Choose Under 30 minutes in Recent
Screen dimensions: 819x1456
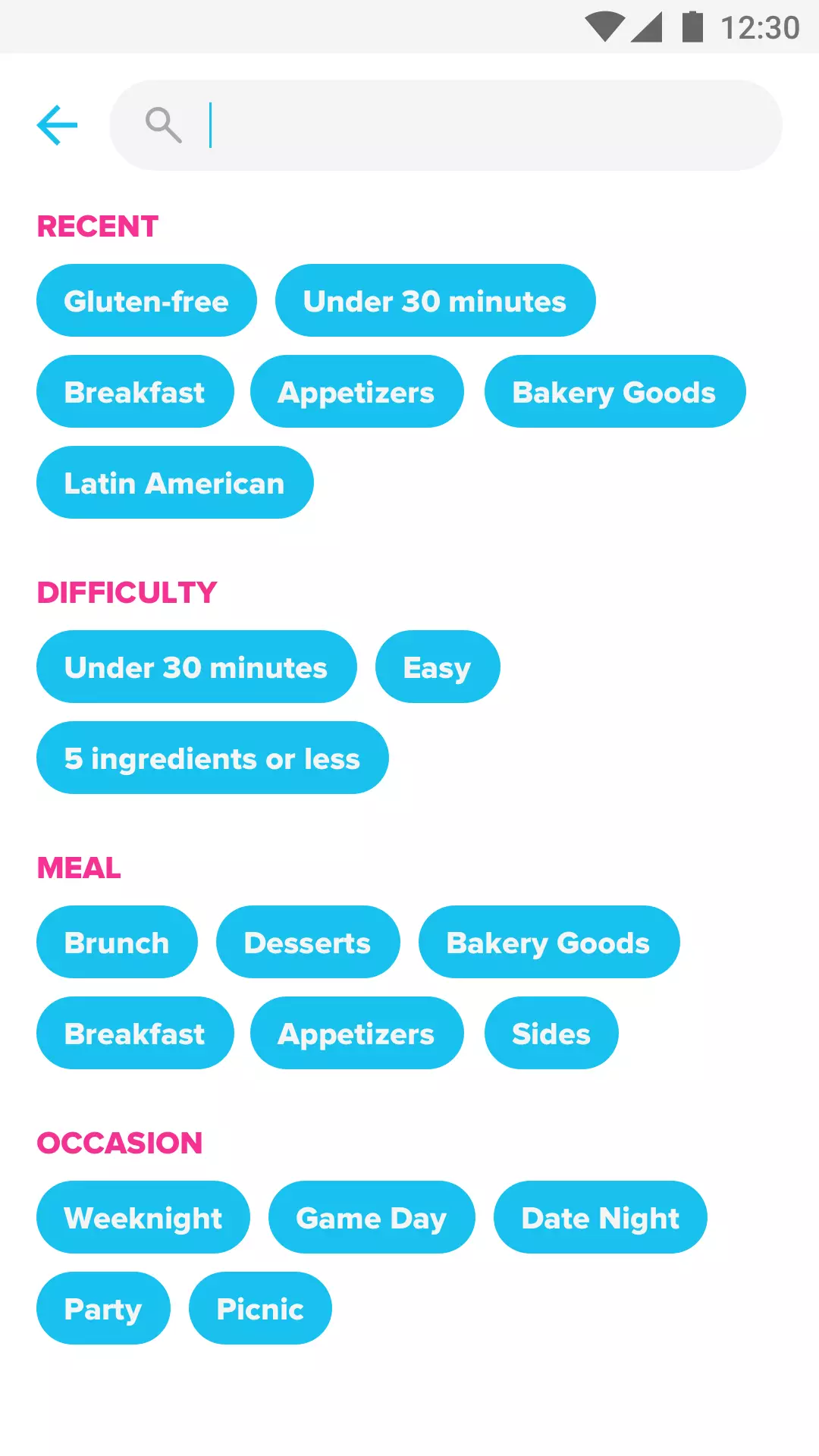pyautogui.click(x=435, y=300)
